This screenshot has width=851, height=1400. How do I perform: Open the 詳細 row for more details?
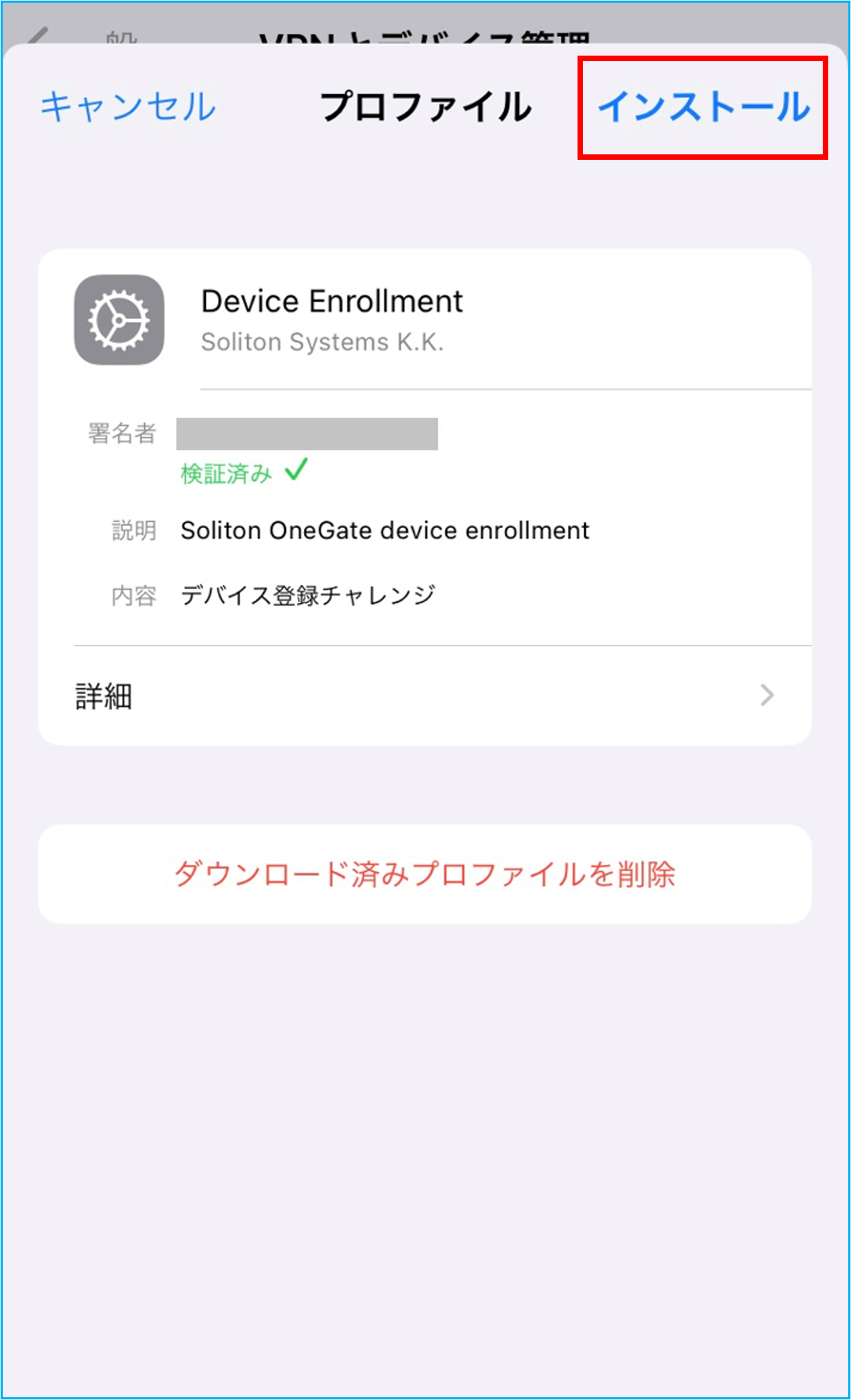pos(424,696)
